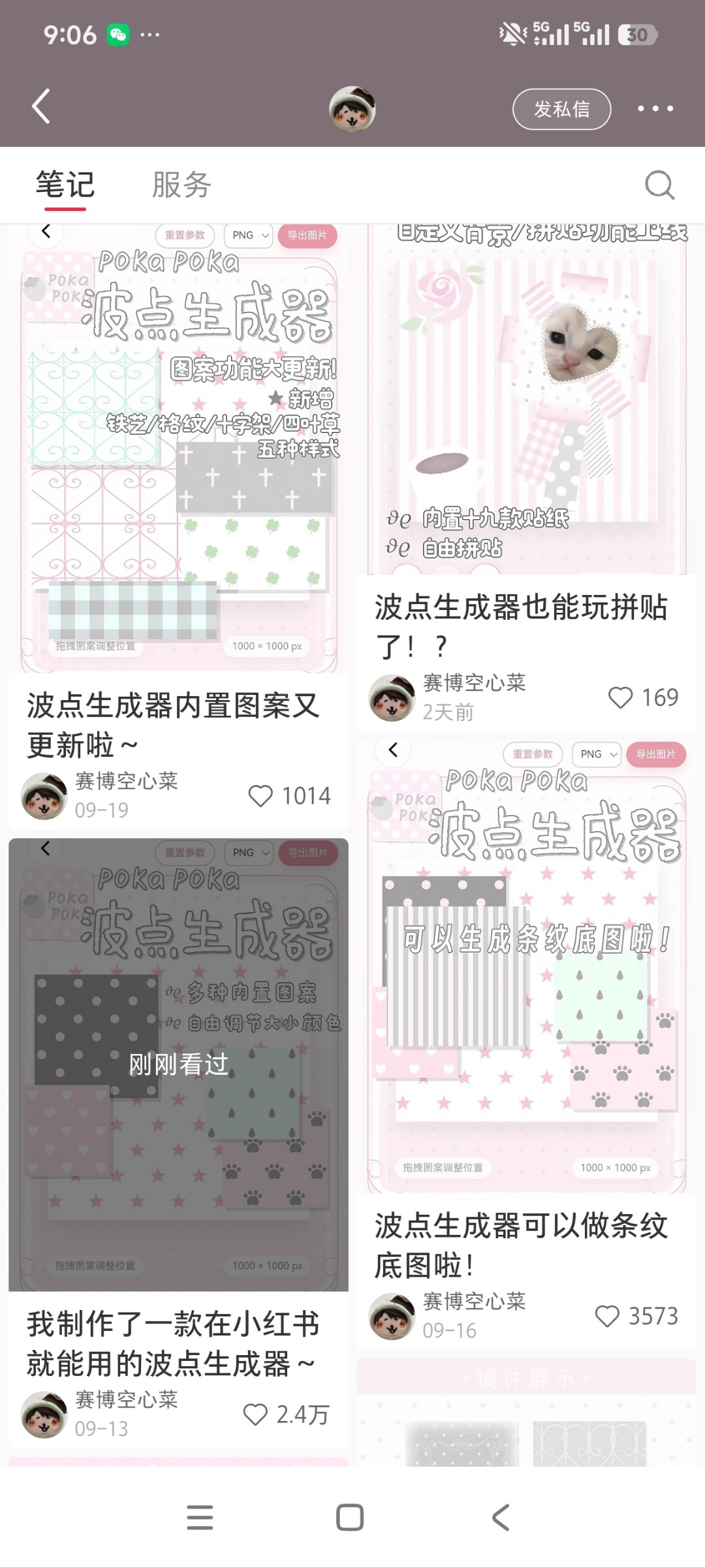Like the note with 2.4万 likes
705x1568 pixels.
255,1415
